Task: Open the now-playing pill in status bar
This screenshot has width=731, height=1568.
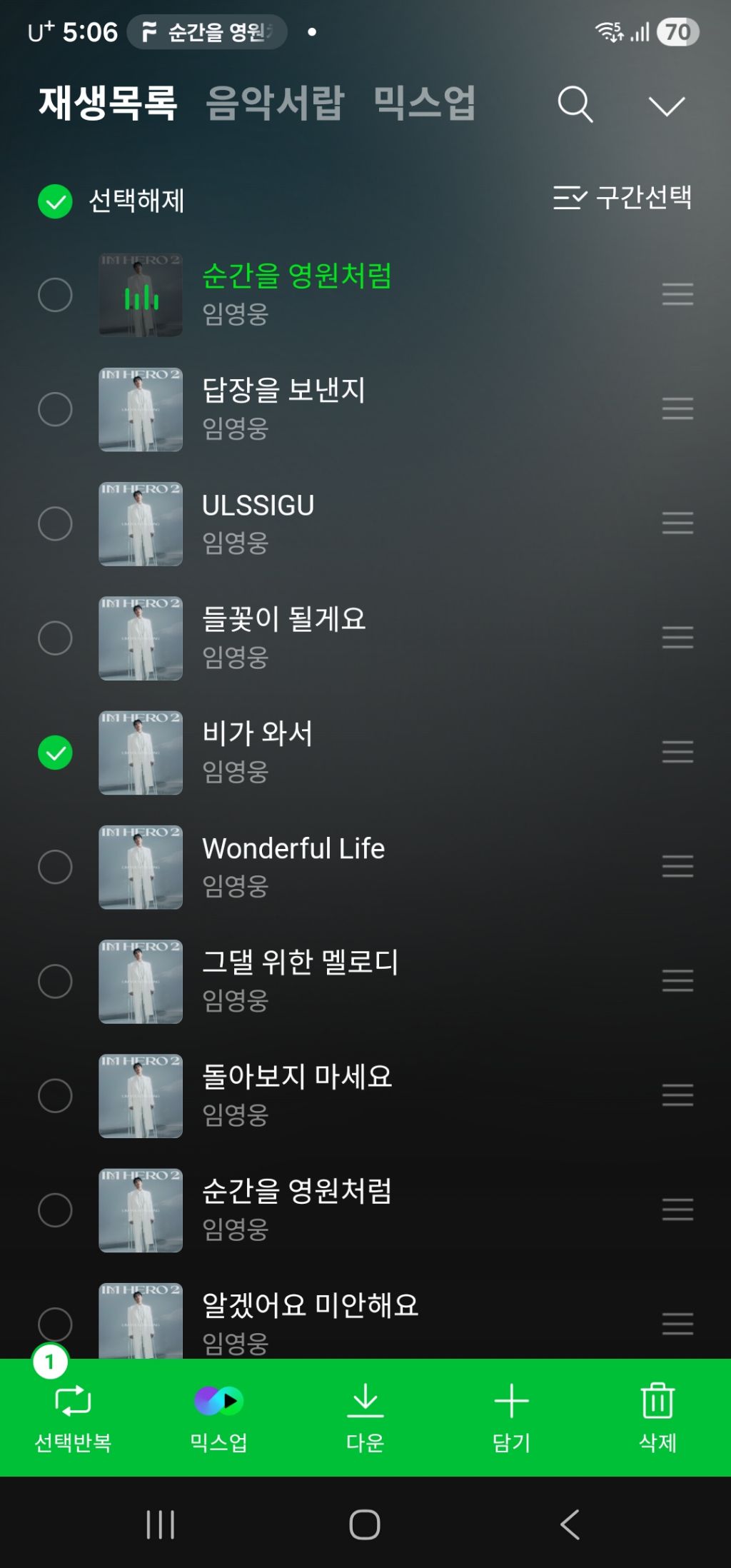Action: click(207, 32)
